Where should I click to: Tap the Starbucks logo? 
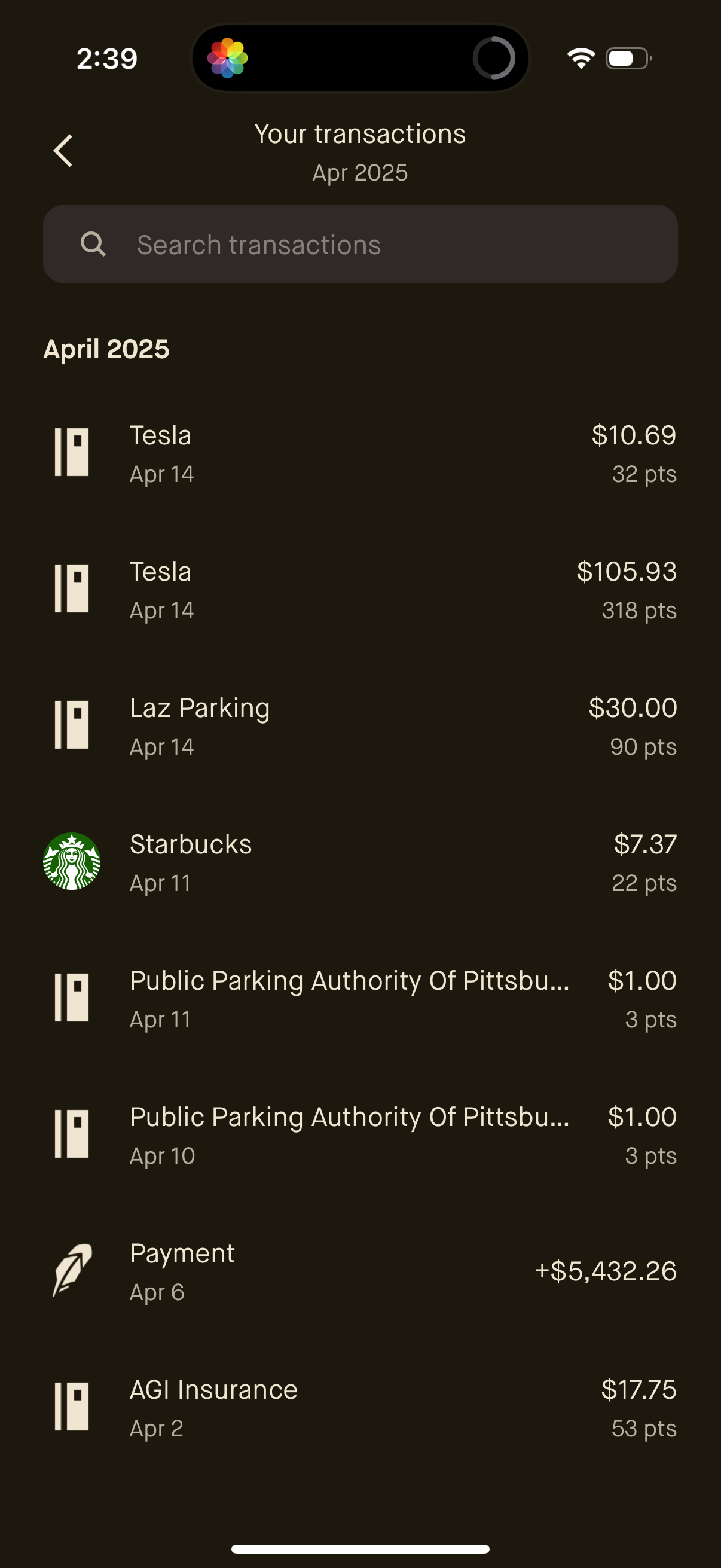coord(72,862)
